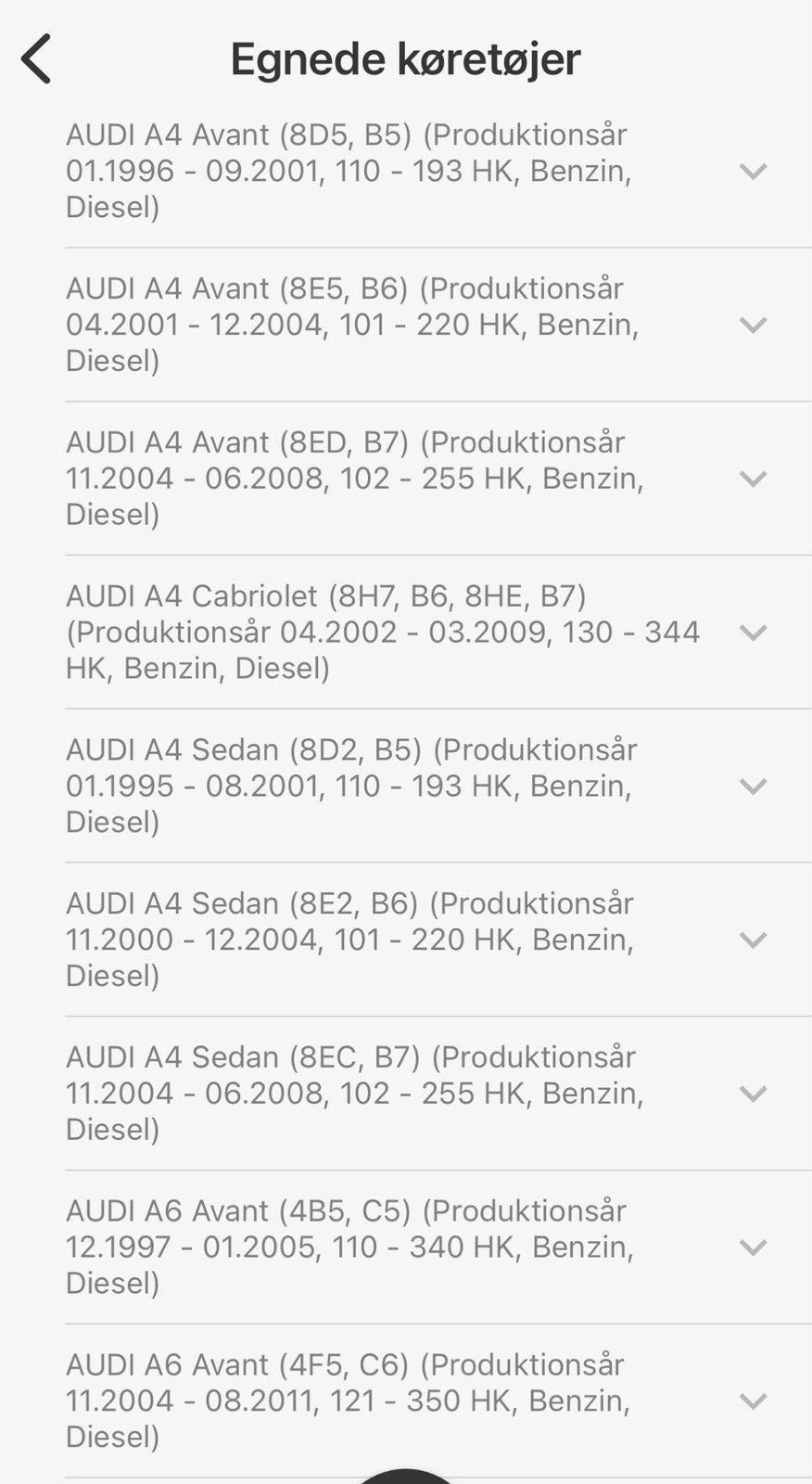Expand AUDI A6 Avant (4B5, C5) row
This screenshot has height=1484, width=812.
click(753, 1248)
